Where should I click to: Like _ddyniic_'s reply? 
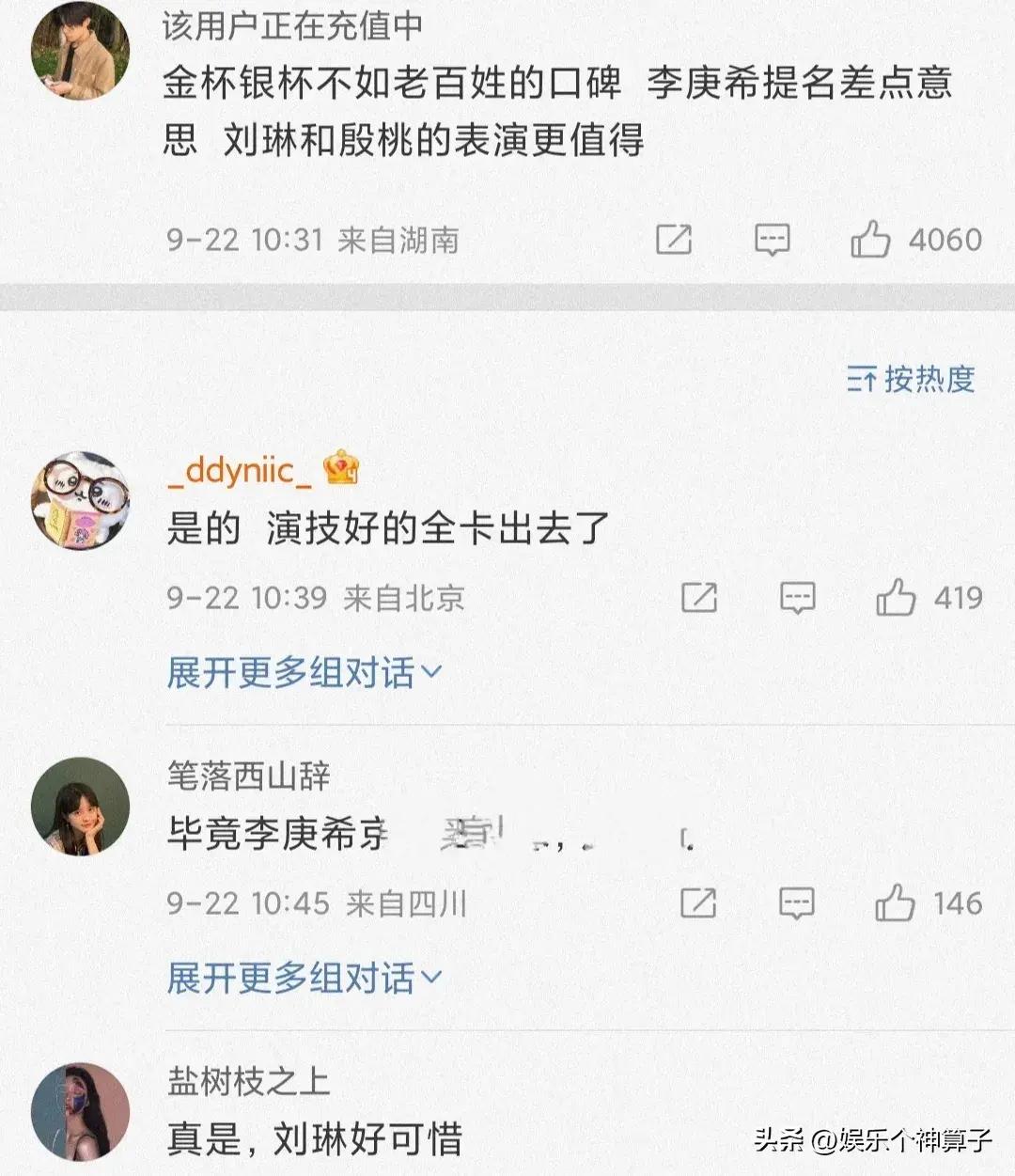tap(896, 598)
